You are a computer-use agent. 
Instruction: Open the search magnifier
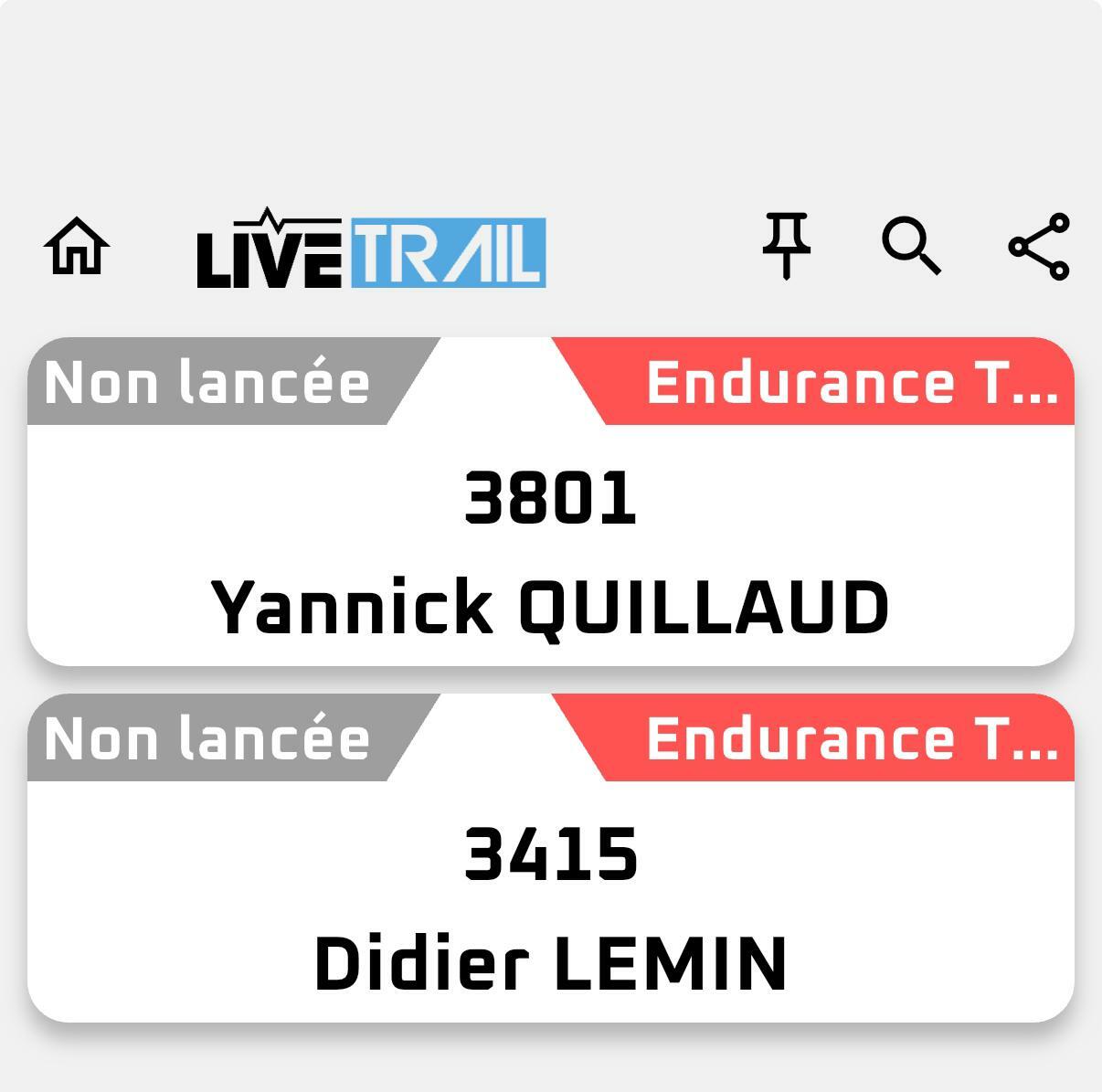coord(911,246)
